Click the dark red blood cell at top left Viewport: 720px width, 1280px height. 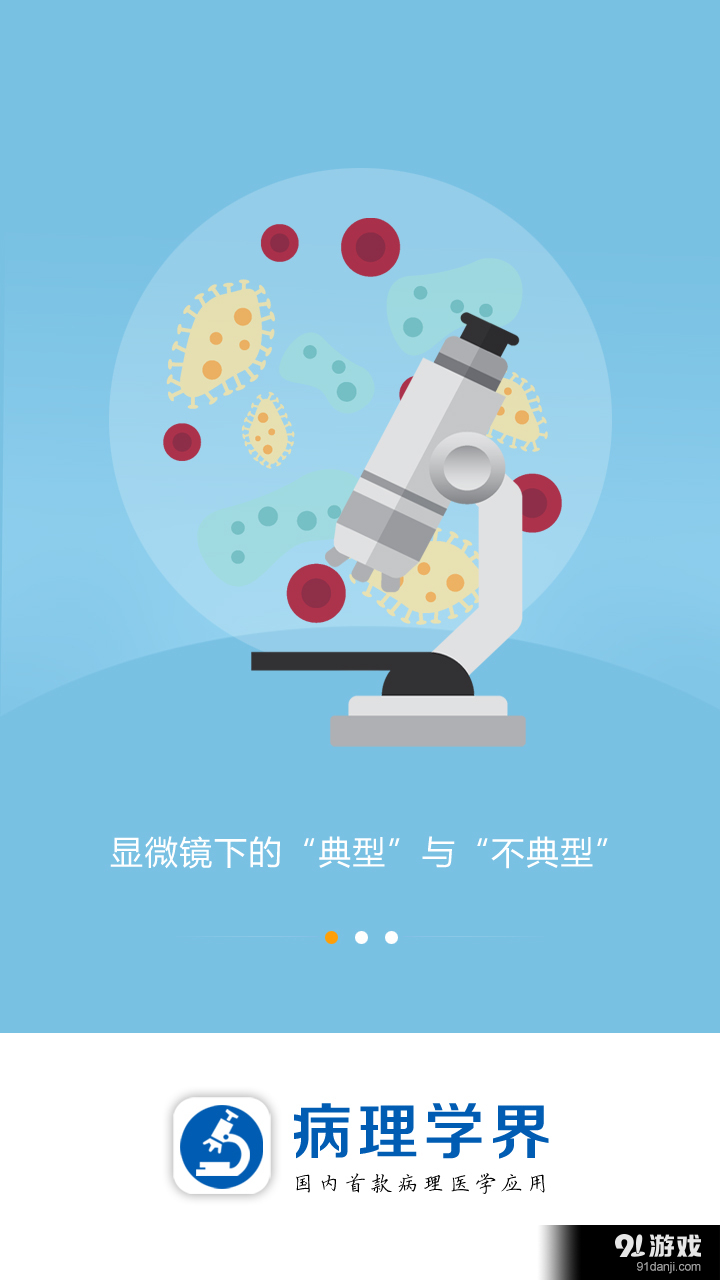tap(281, 240)
